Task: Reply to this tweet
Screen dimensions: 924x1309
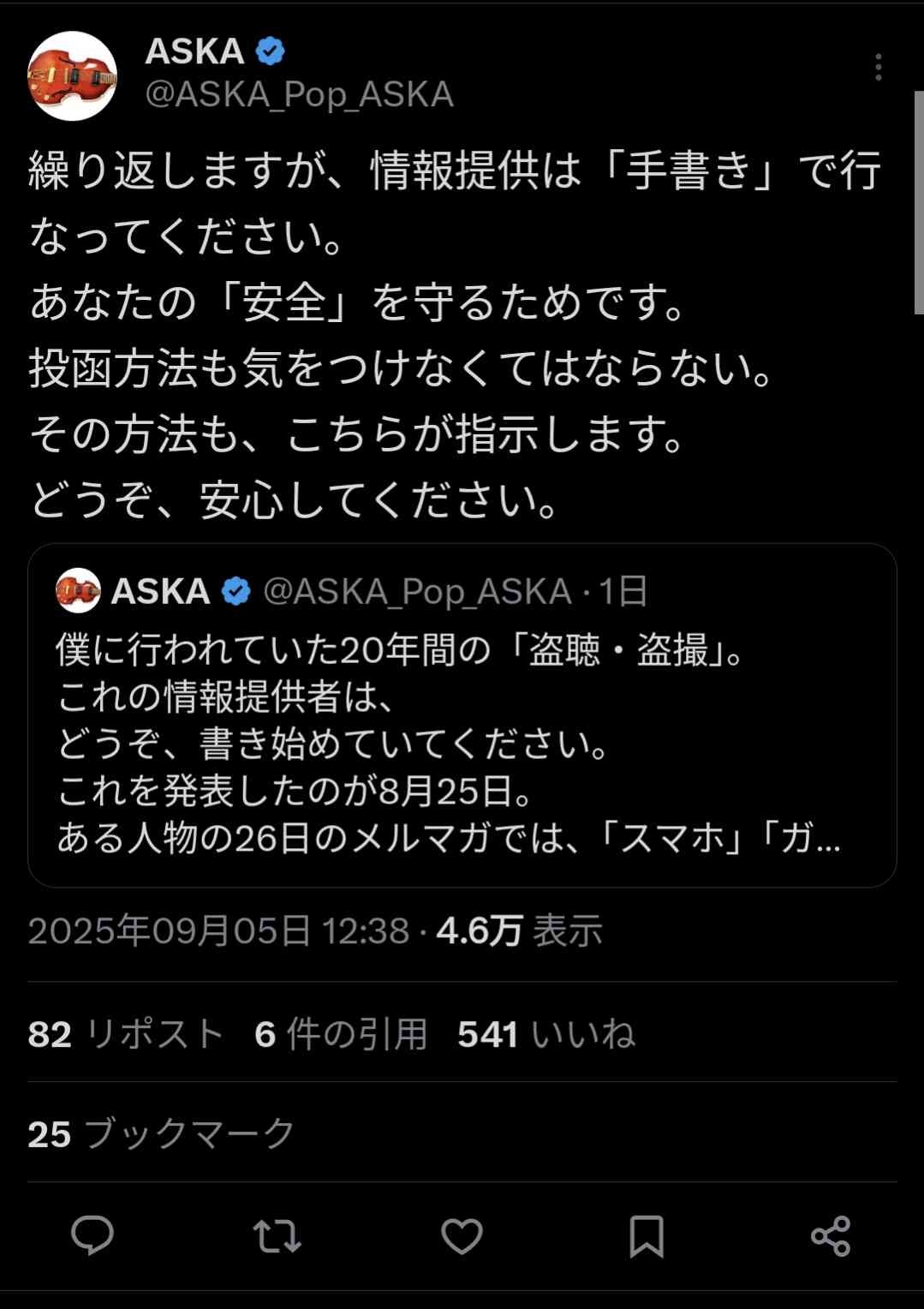Action: tap(92, 1236)
